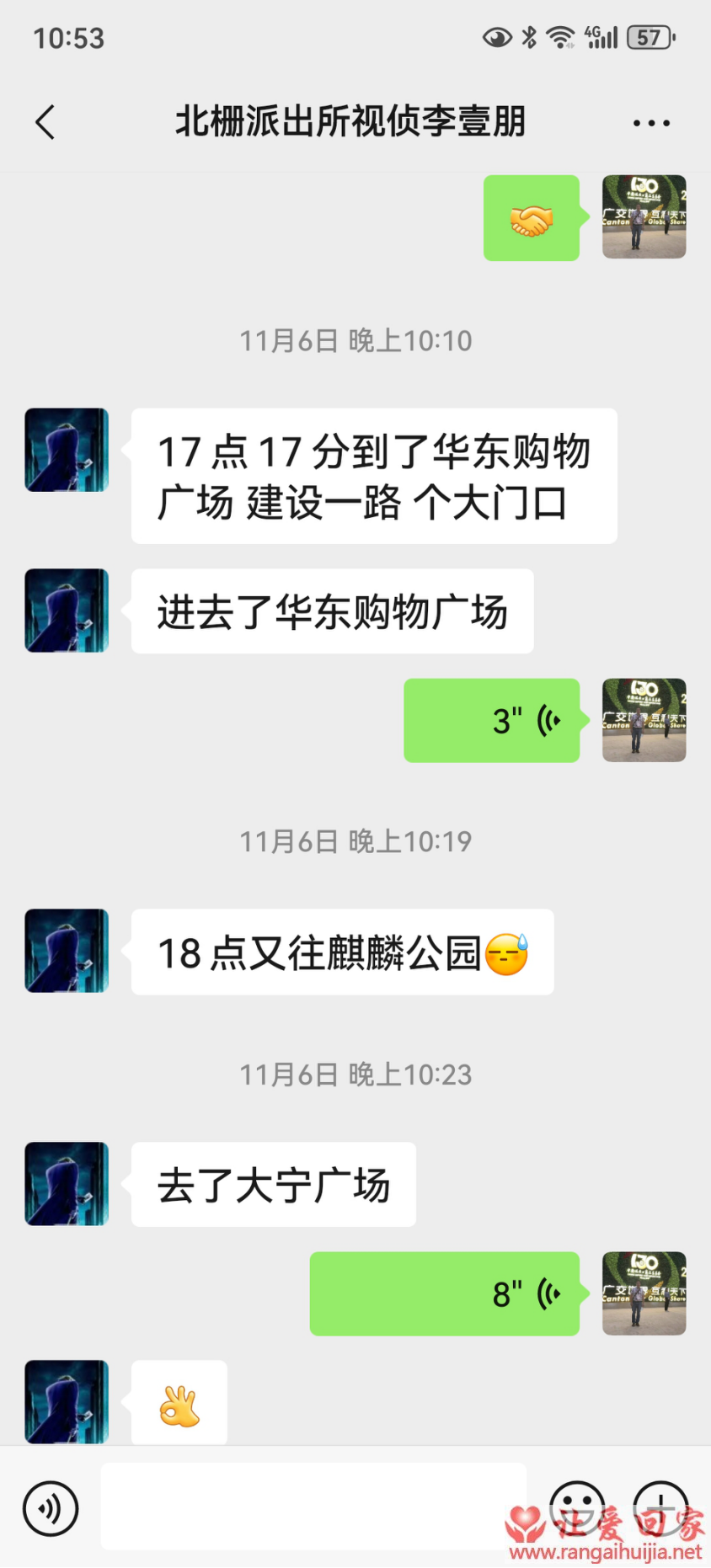Open the emoji picker
Screen dimensions: 711x1568
577,1507
